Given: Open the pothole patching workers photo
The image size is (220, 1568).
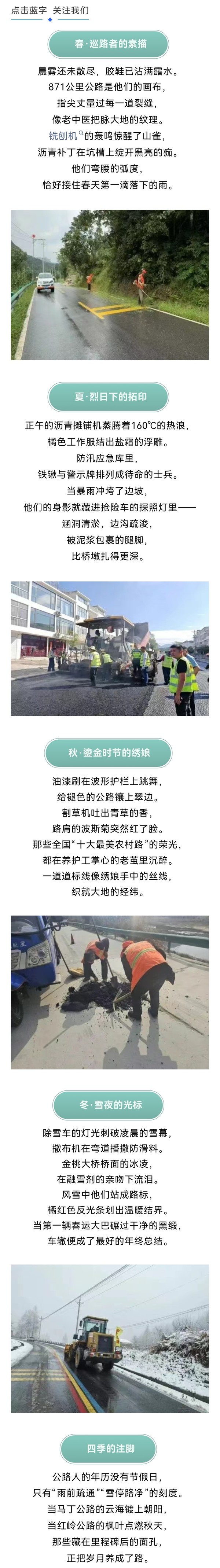Looking at the screenshot, I should pos(110,991).
